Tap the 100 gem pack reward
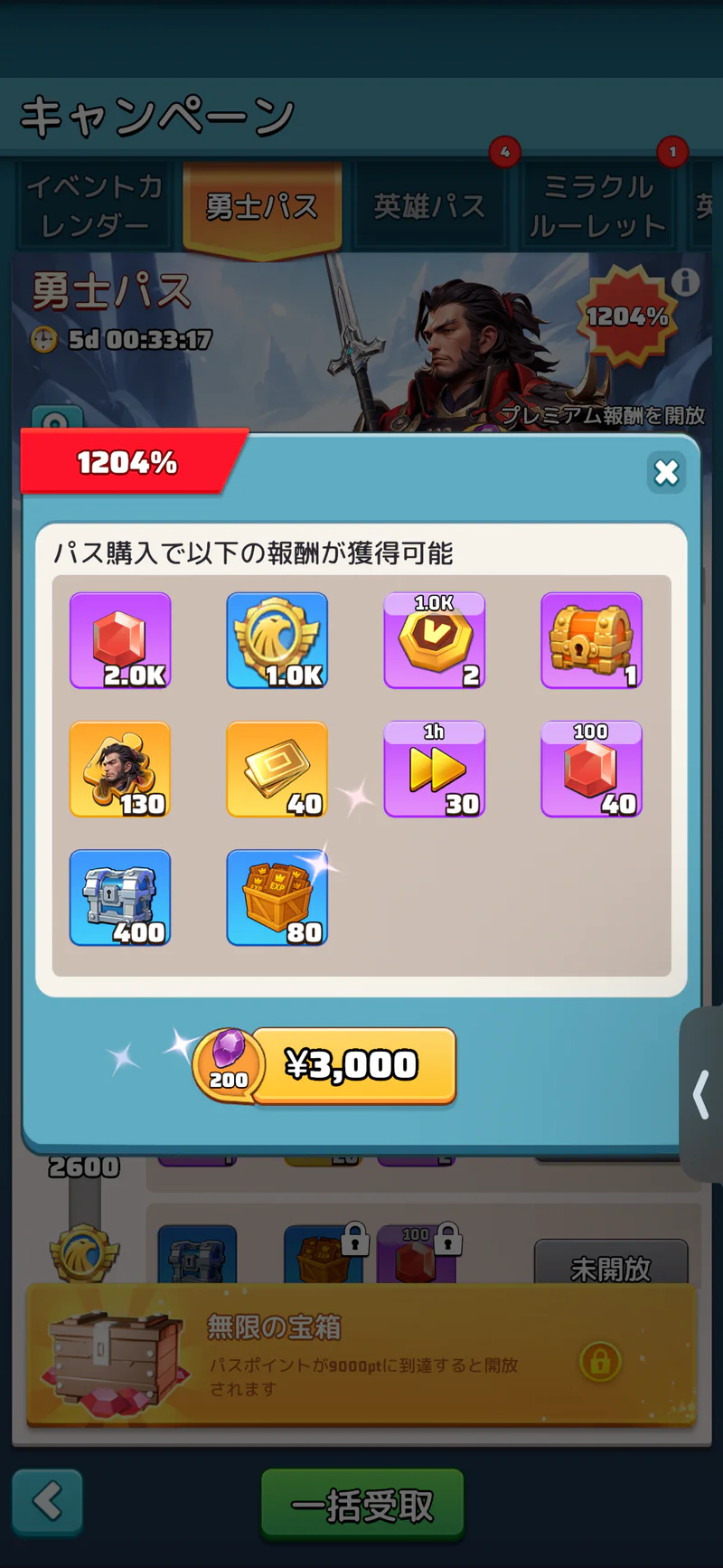This screenshot has height=1568, width=723. [x=592, y=770]
